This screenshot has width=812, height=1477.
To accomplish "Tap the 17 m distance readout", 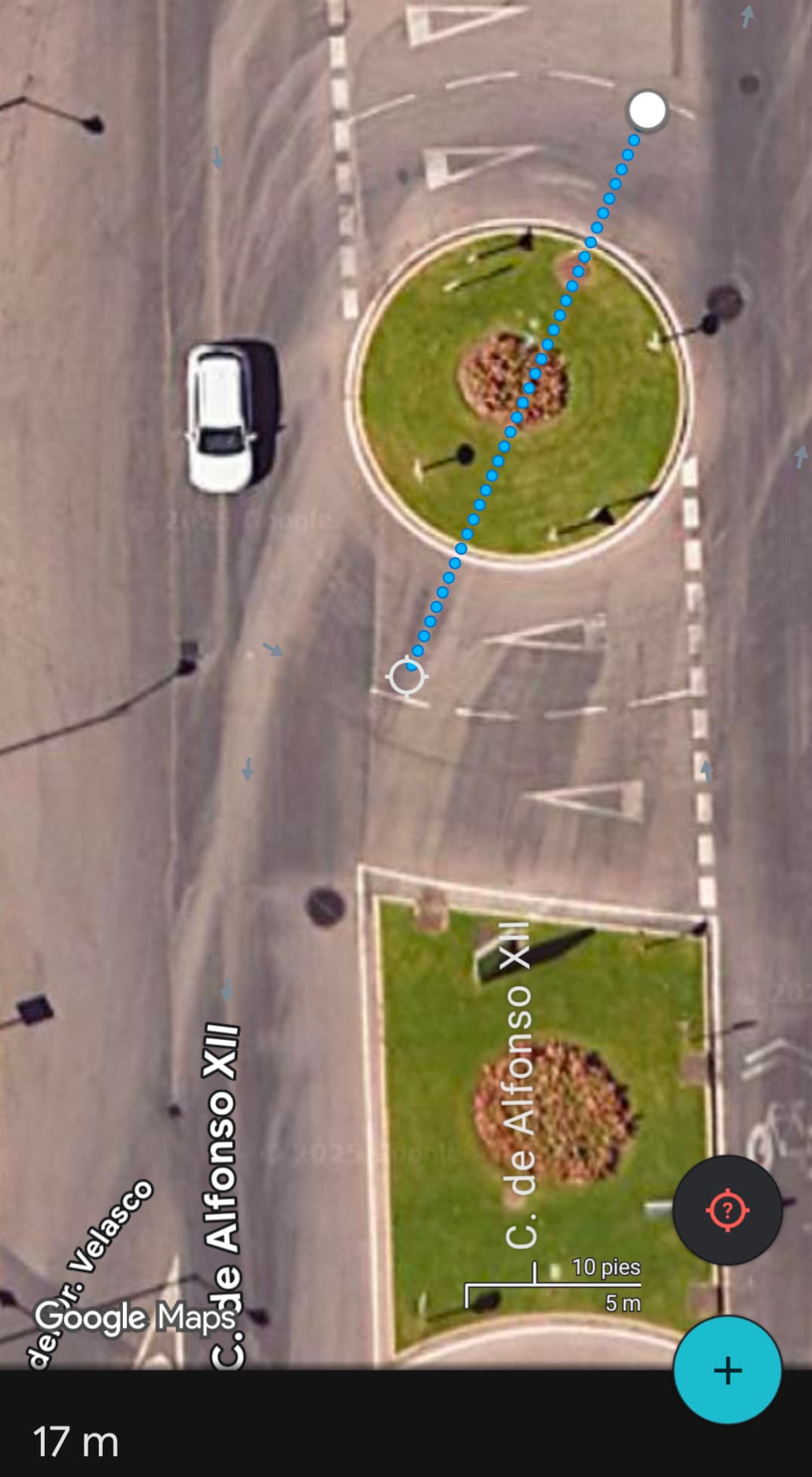I will click(x=73, y=1440).
